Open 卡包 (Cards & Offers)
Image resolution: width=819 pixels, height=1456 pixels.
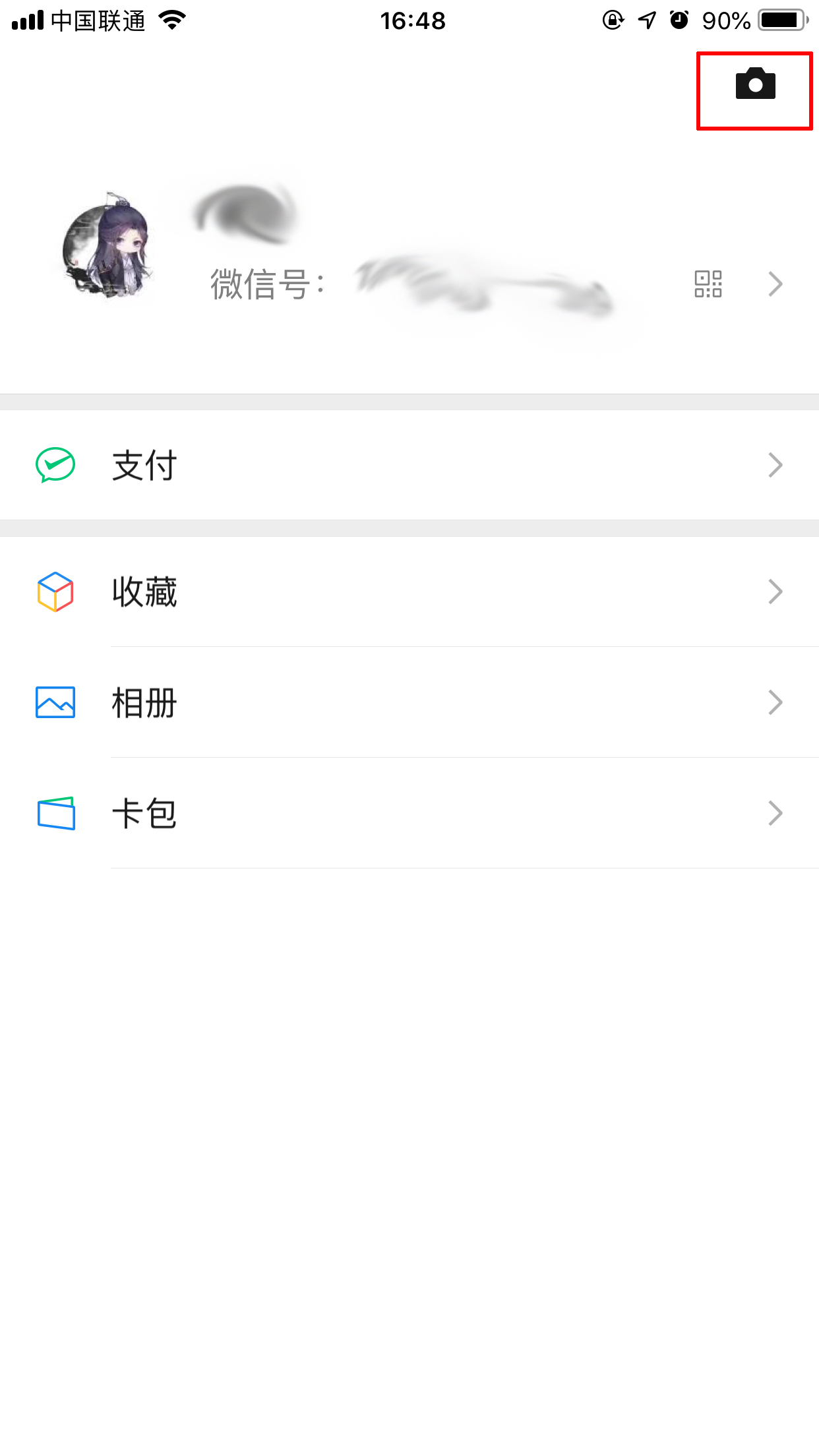(409, 814)
